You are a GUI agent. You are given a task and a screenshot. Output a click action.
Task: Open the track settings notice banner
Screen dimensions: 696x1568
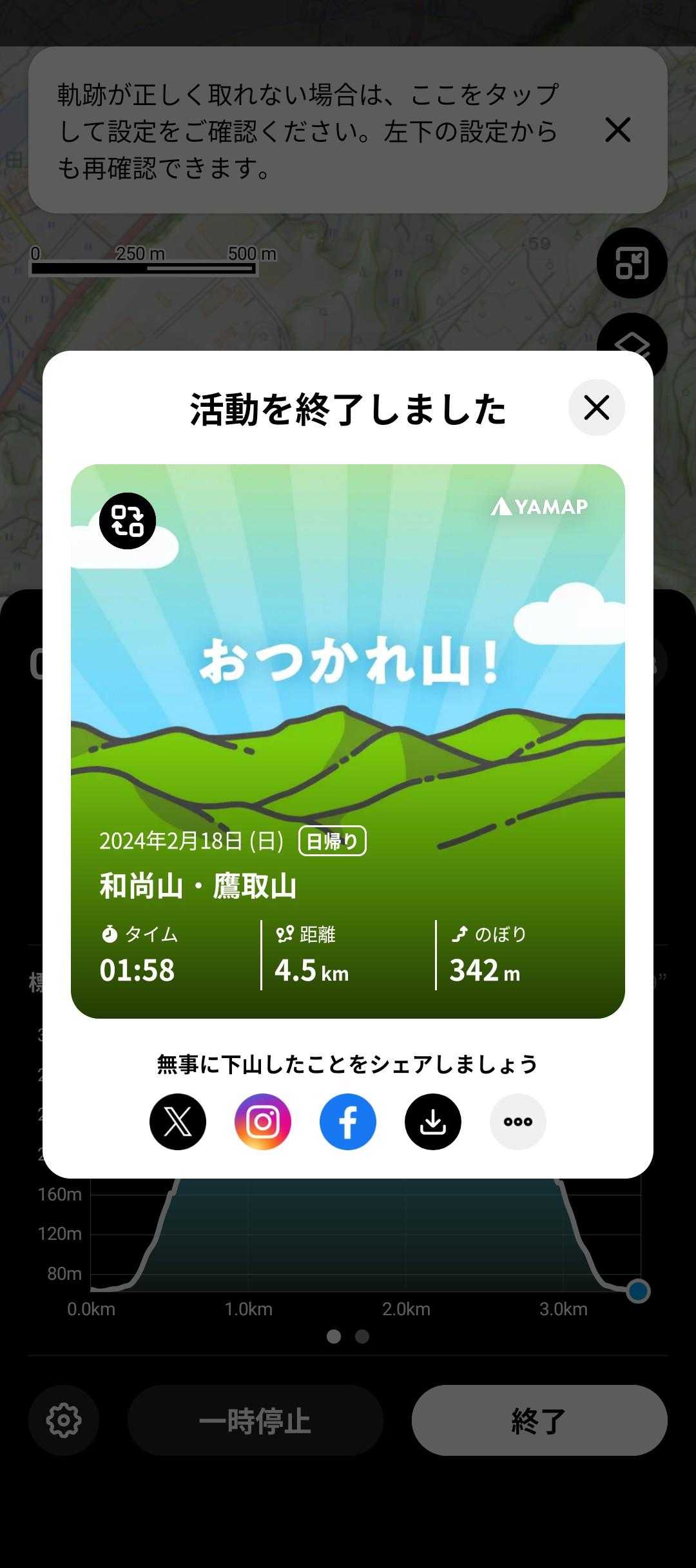click(x=308, y=130)
